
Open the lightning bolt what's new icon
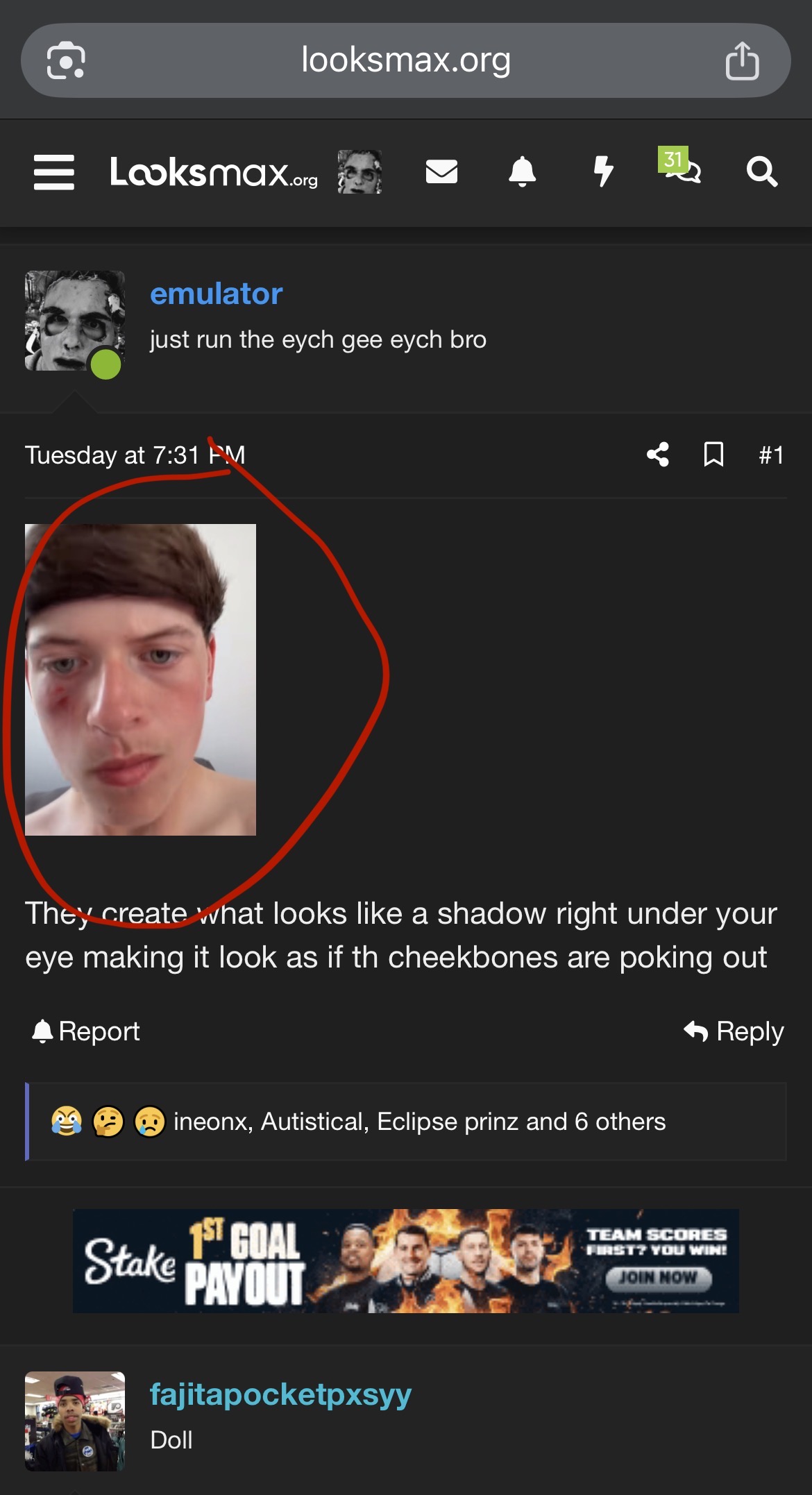tap(604, 171)
